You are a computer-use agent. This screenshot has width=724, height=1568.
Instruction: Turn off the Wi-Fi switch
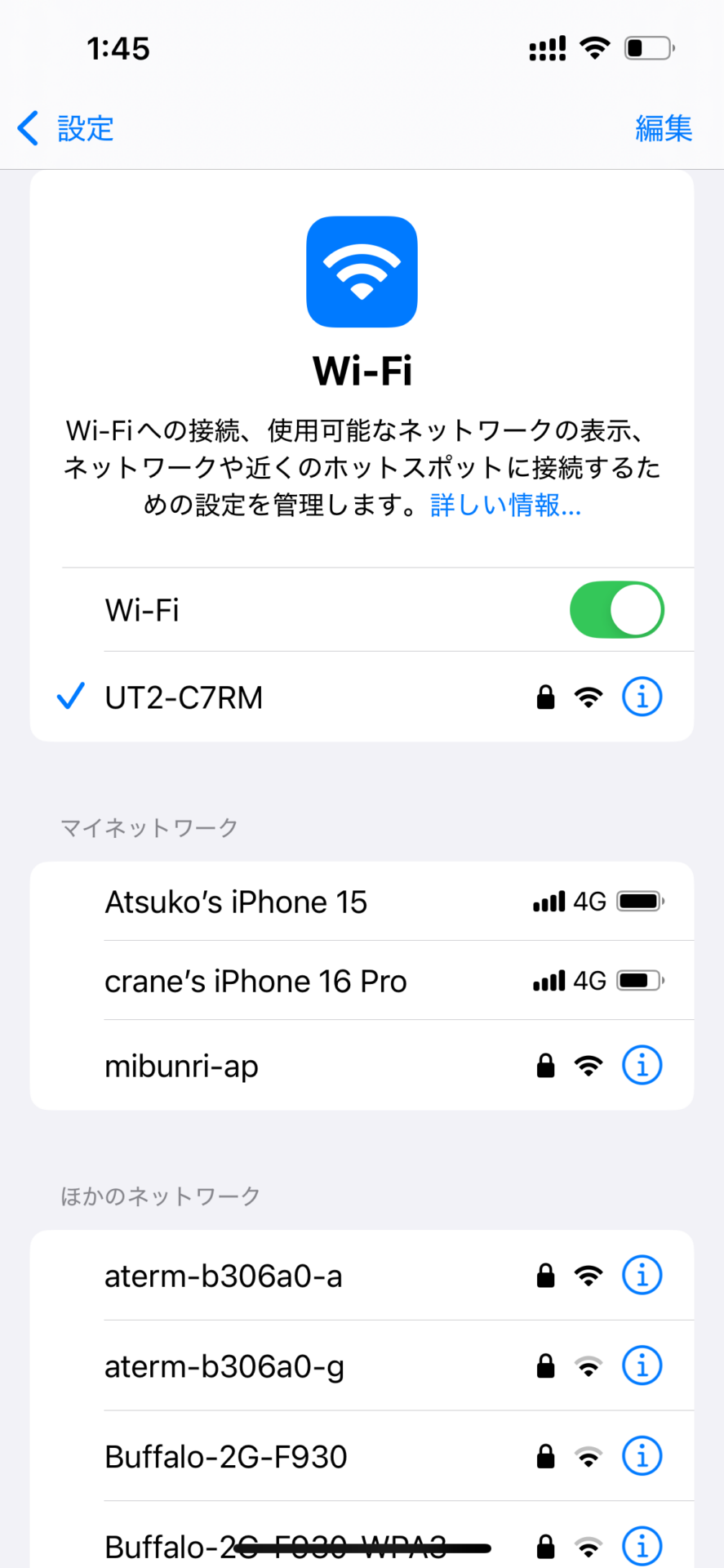click(616, 610)
